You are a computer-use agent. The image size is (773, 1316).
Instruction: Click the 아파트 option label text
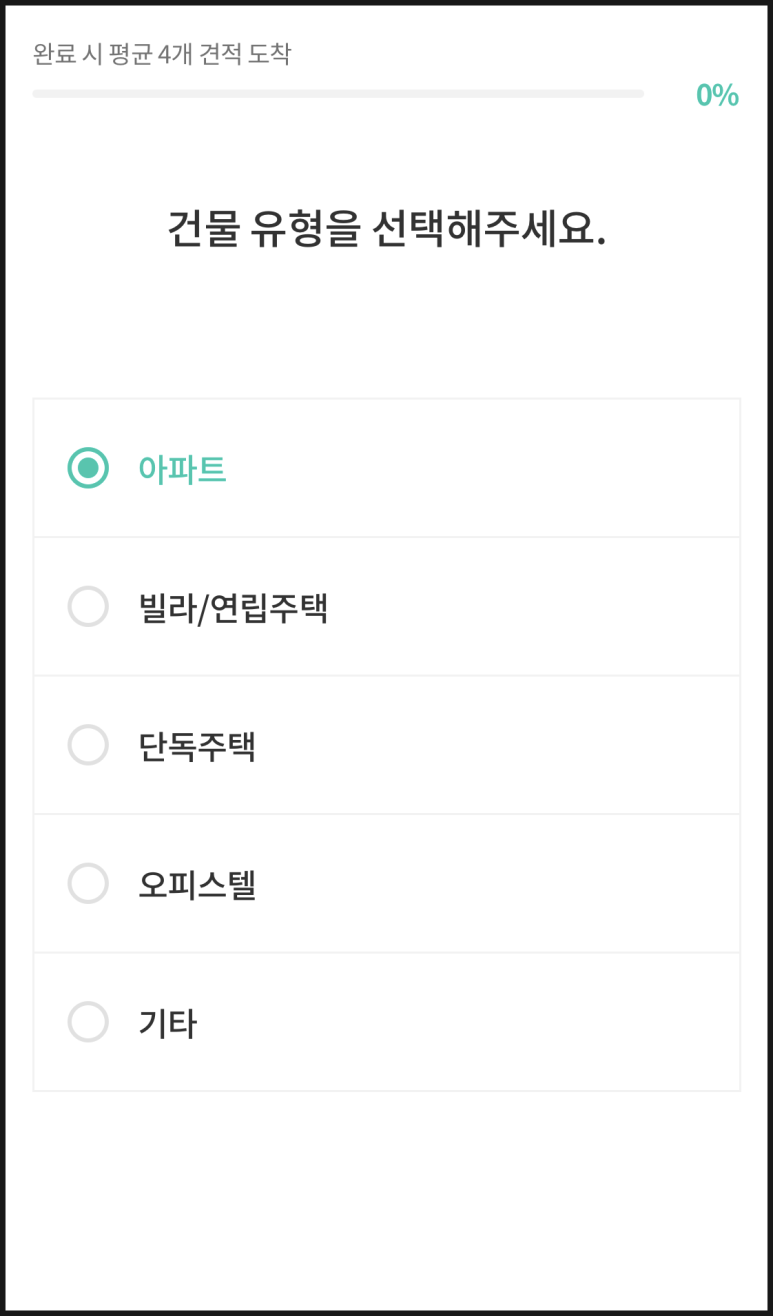click(182, 466)
